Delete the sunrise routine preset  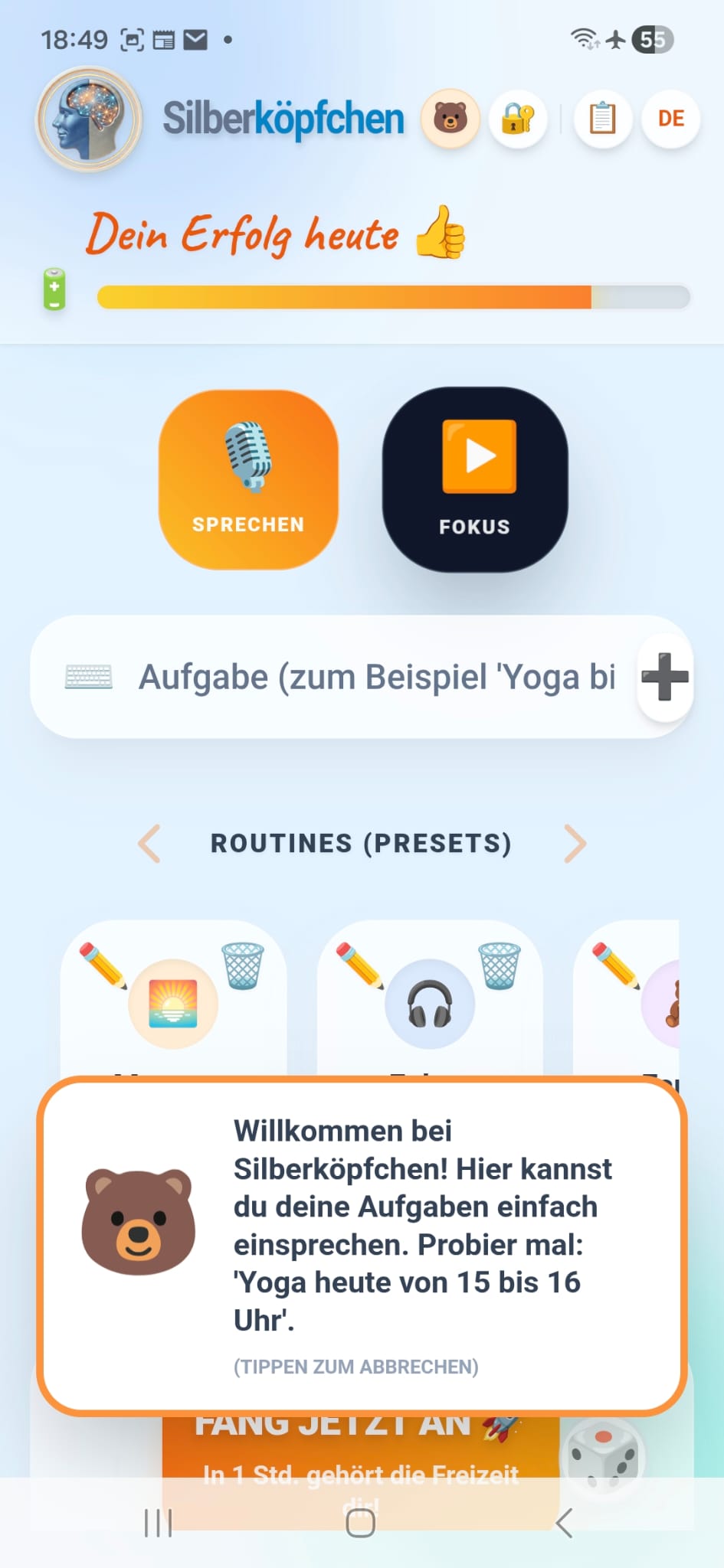243,965
